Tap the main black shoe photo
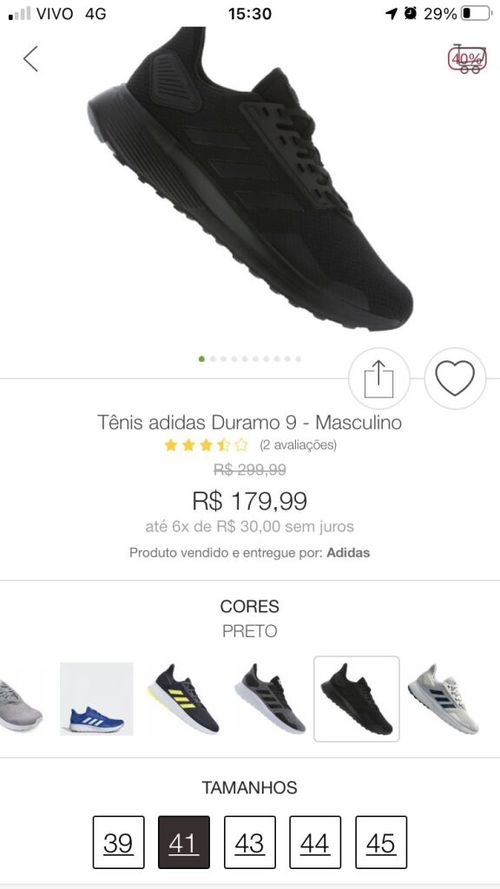Image resolution: width=500 pixels, height=889 pixels. point(250,179)
